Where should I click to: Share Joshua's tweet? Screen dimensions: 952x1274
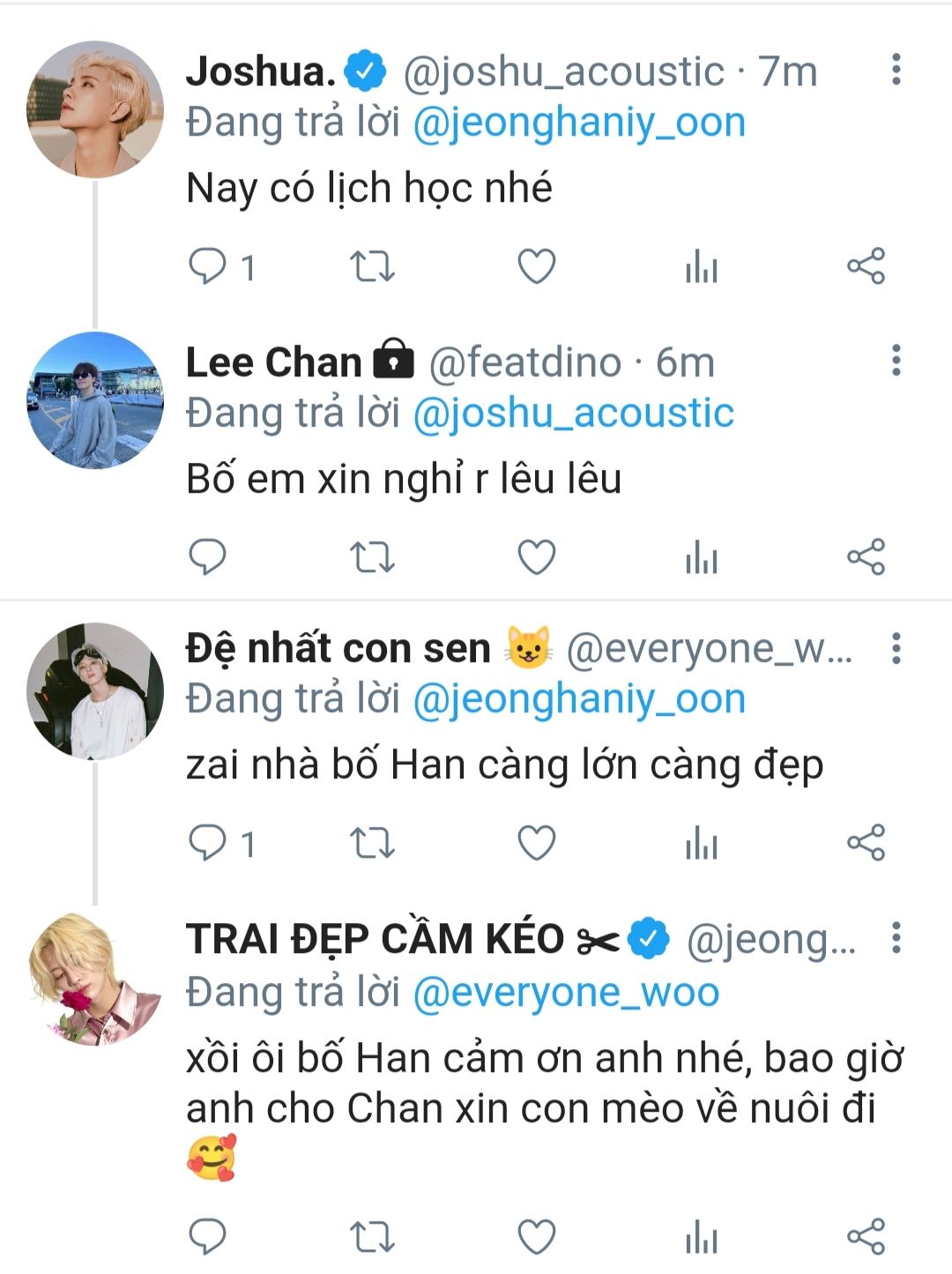click(866, 266)
